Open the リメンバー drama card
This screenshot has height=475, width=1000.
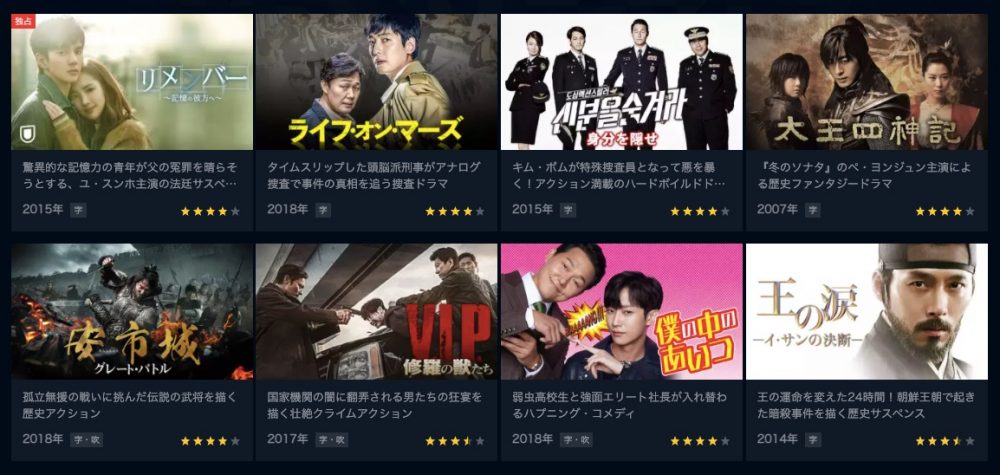tap(132, 82)
